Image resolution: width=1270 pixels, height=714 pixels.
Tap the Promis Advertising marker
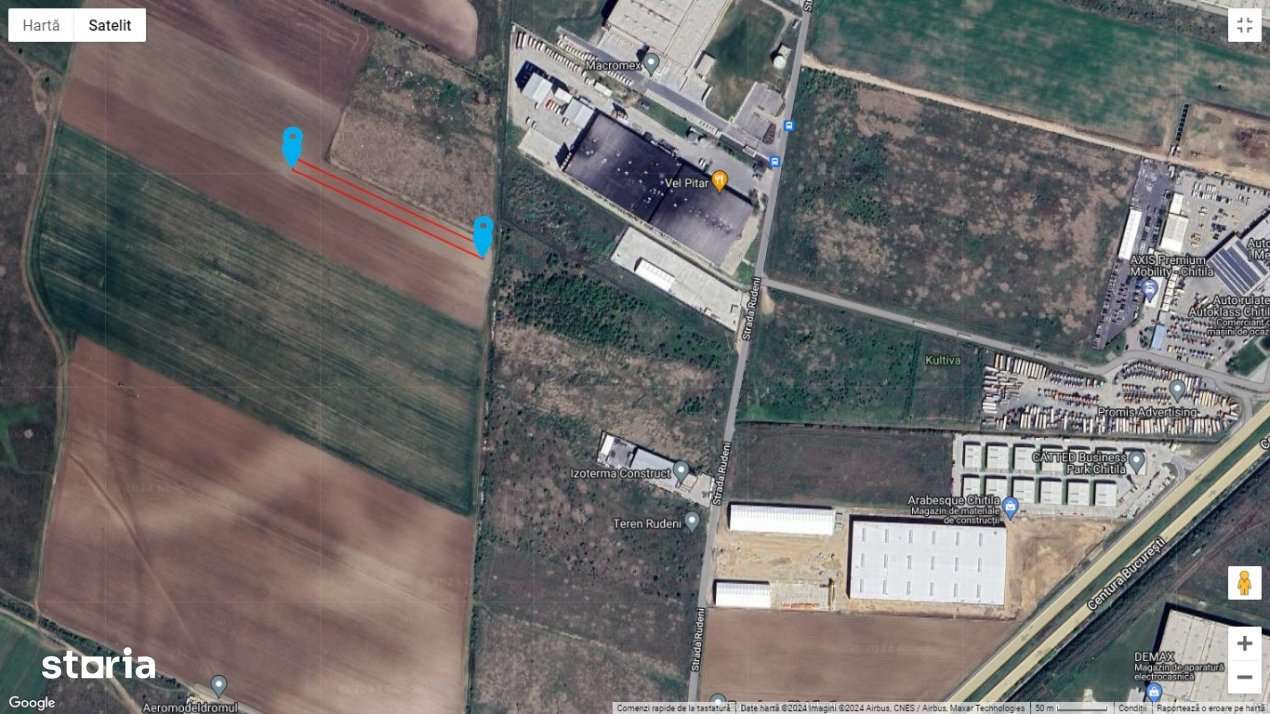[x=1177, y=389]
